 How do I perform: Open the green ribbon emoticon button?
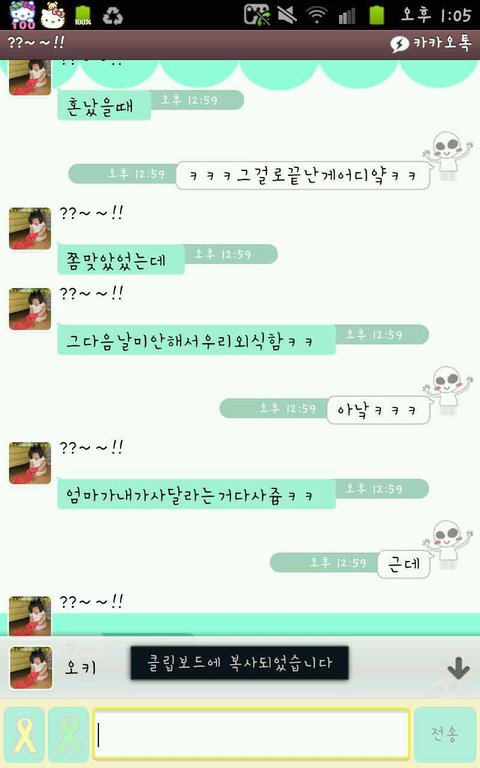tap(68, 734)
